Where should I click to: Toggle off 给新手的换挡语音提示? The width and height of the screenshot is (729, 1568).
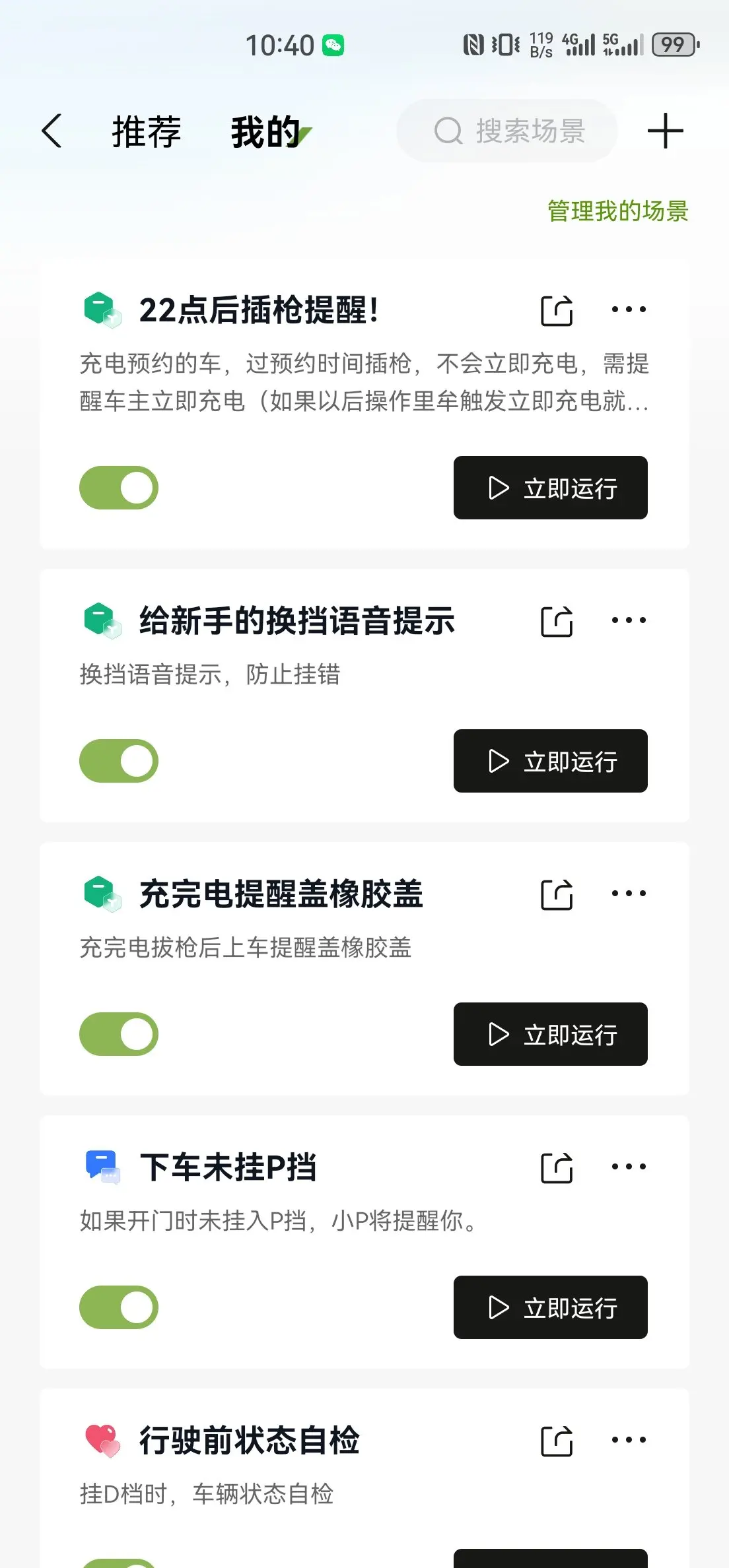click(119, 761)
